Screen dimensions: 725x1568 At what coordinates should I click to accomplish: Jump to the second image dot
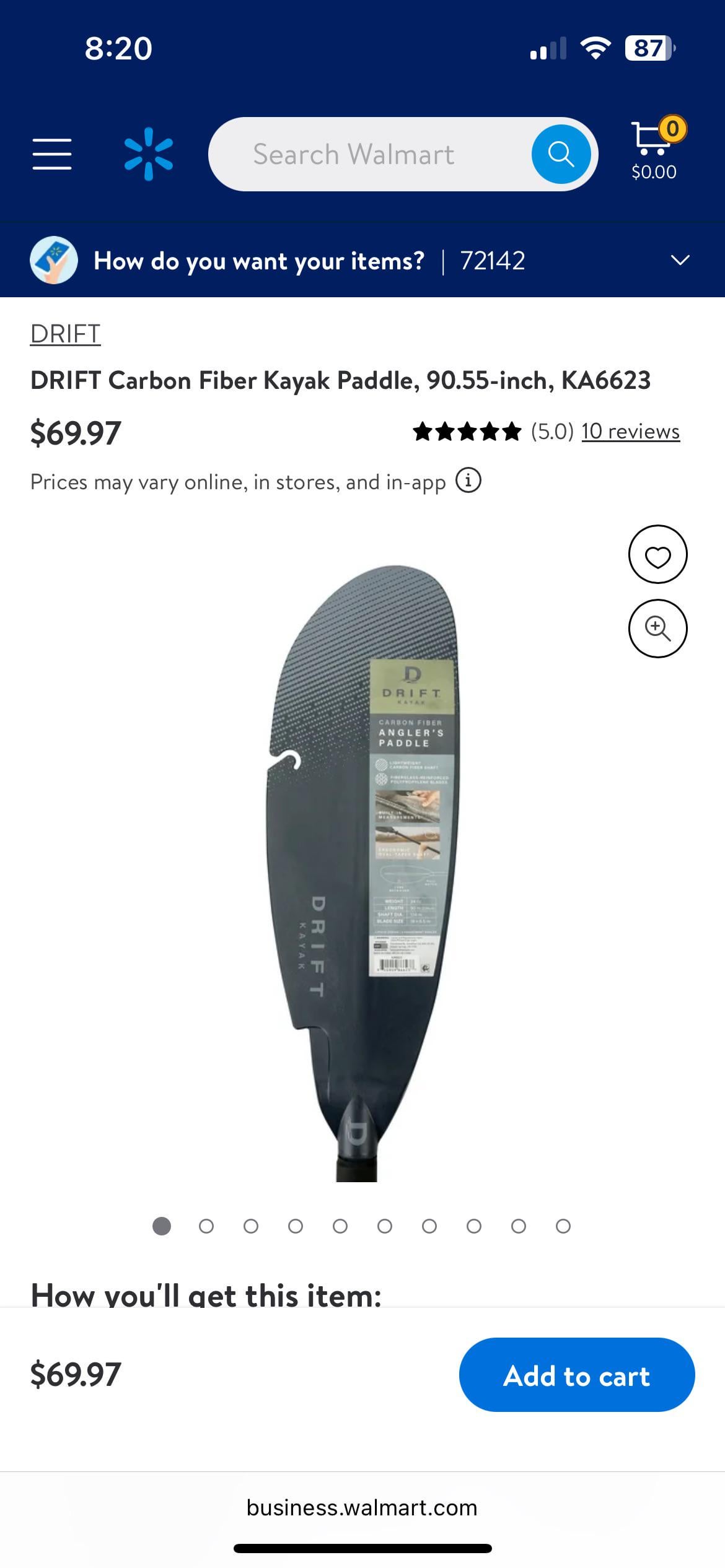point(206,1226)
